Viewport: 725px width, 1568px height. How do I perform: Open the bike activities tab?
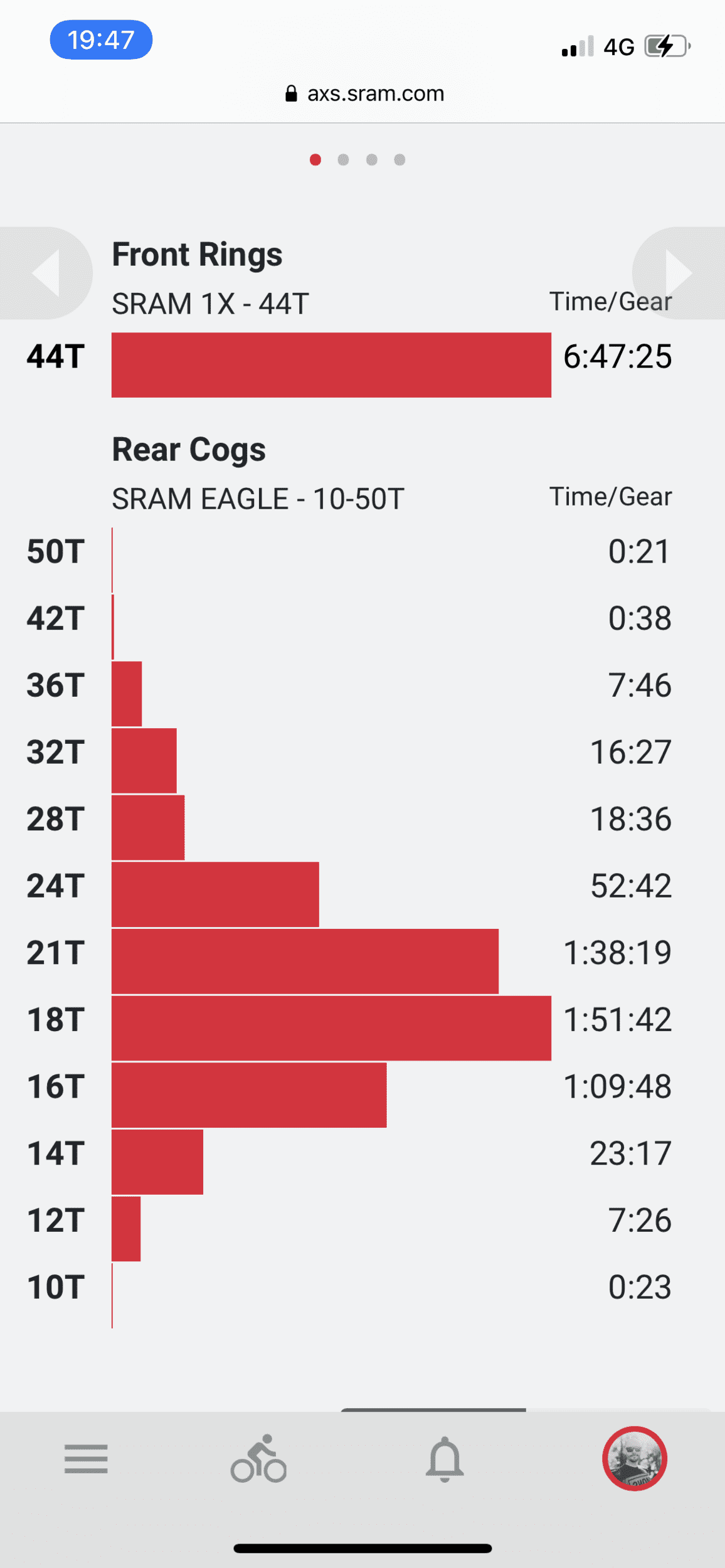pos(258,1458)
